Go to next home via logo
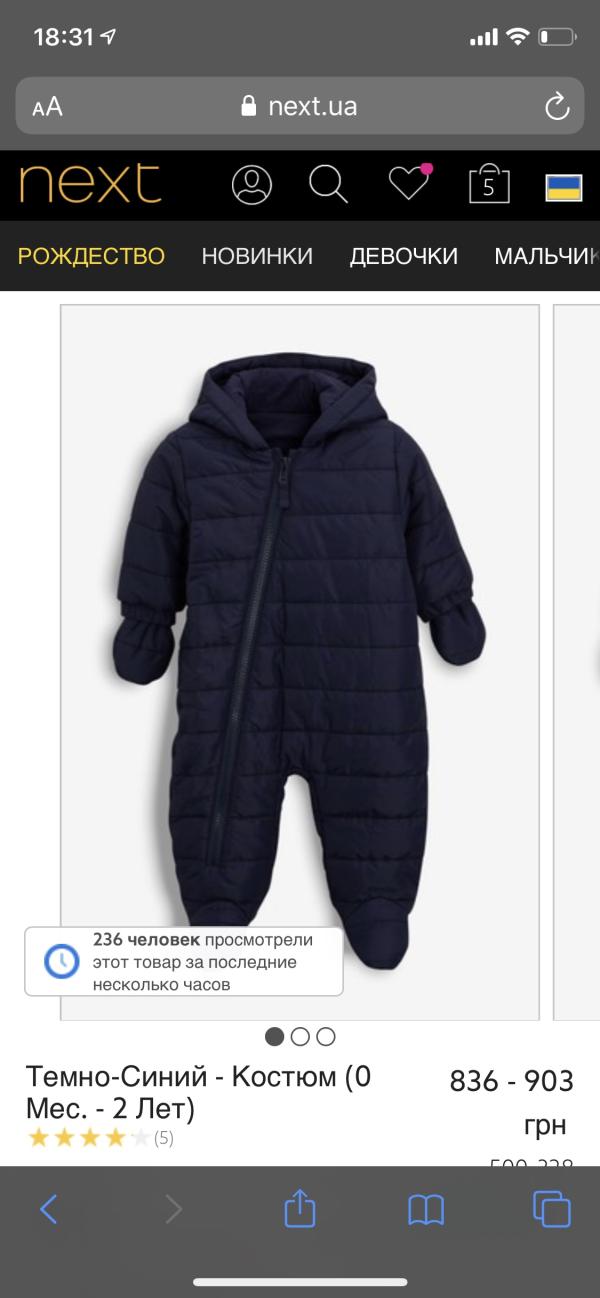This screenshot has width=600, height=1298. pos(90,185)
